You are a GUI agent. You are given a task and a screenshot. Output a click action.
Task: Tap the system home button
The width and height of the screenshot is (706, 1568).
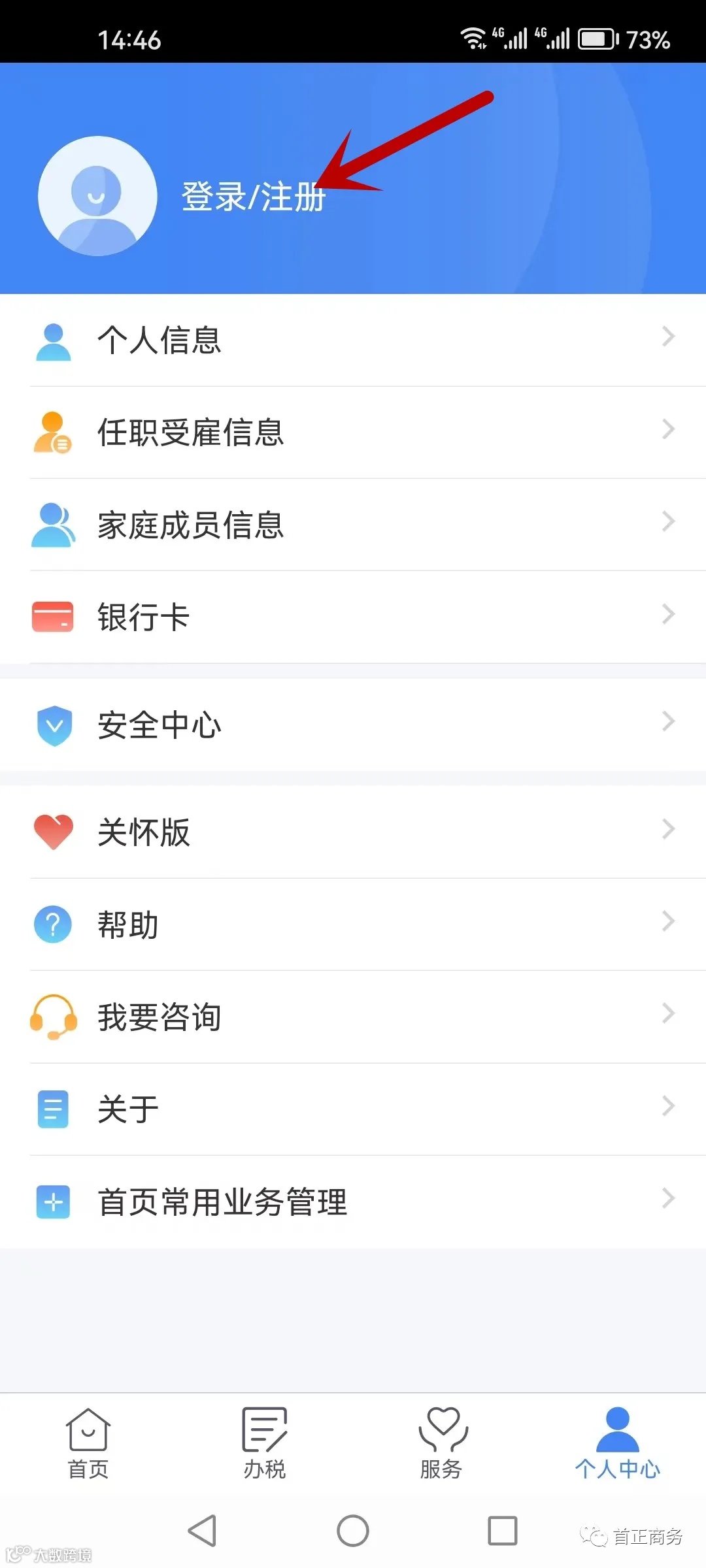pos(353,1530)
